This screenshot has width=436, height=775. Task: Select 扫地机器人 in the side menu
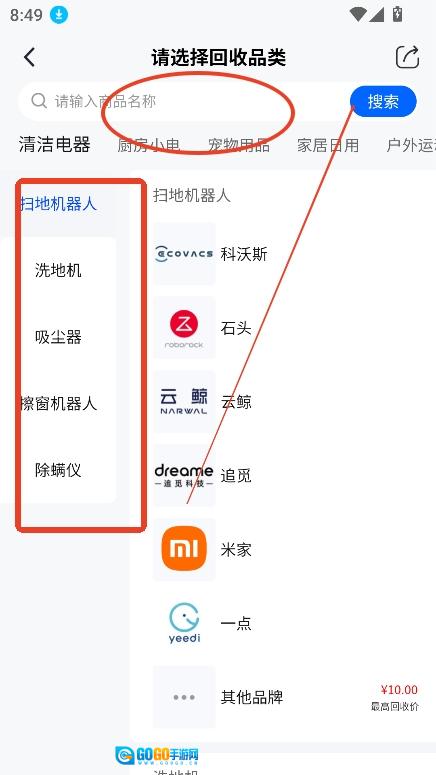pos(58,204)
